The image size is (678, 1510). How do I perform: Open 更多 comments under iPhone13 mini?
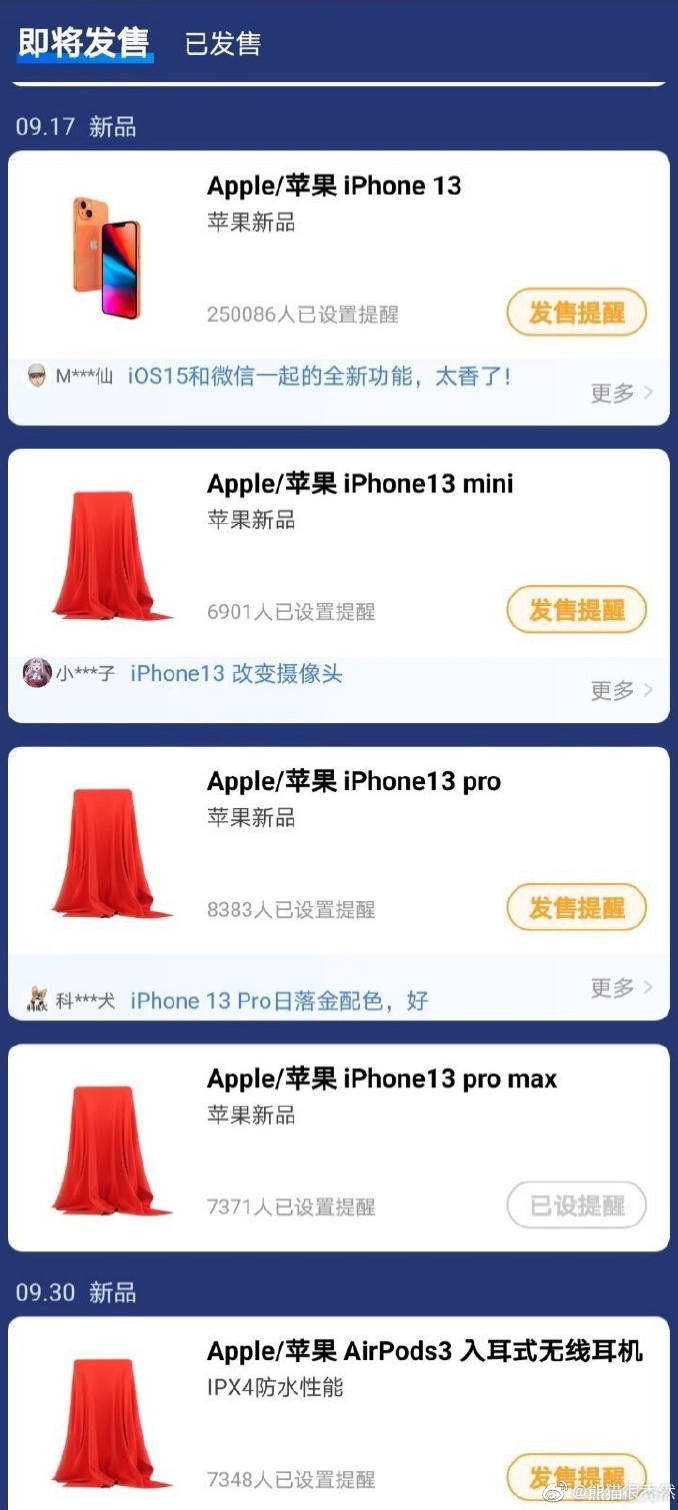621,690
